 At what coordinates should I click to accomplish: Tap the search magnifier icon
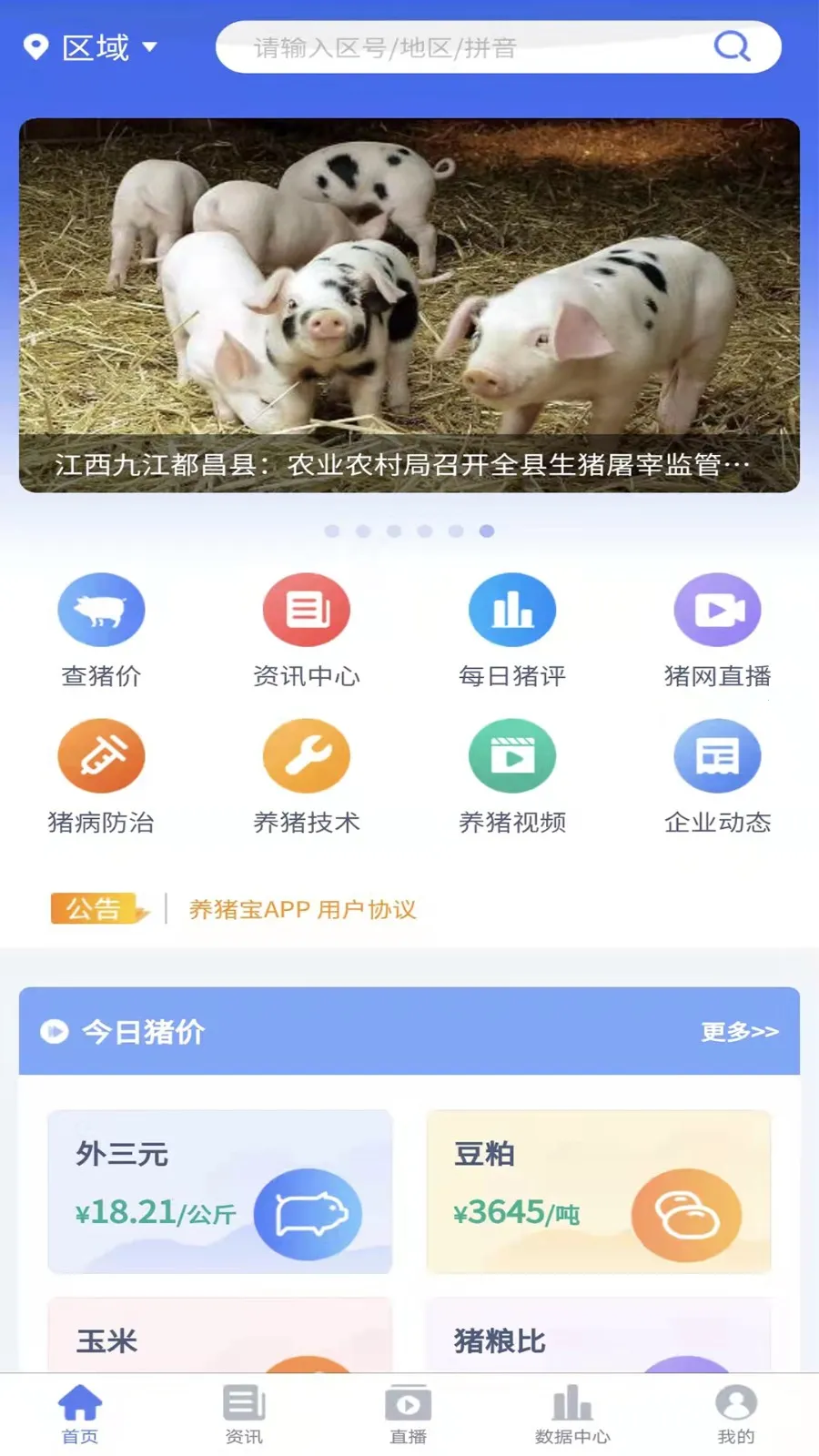[733, 47]
